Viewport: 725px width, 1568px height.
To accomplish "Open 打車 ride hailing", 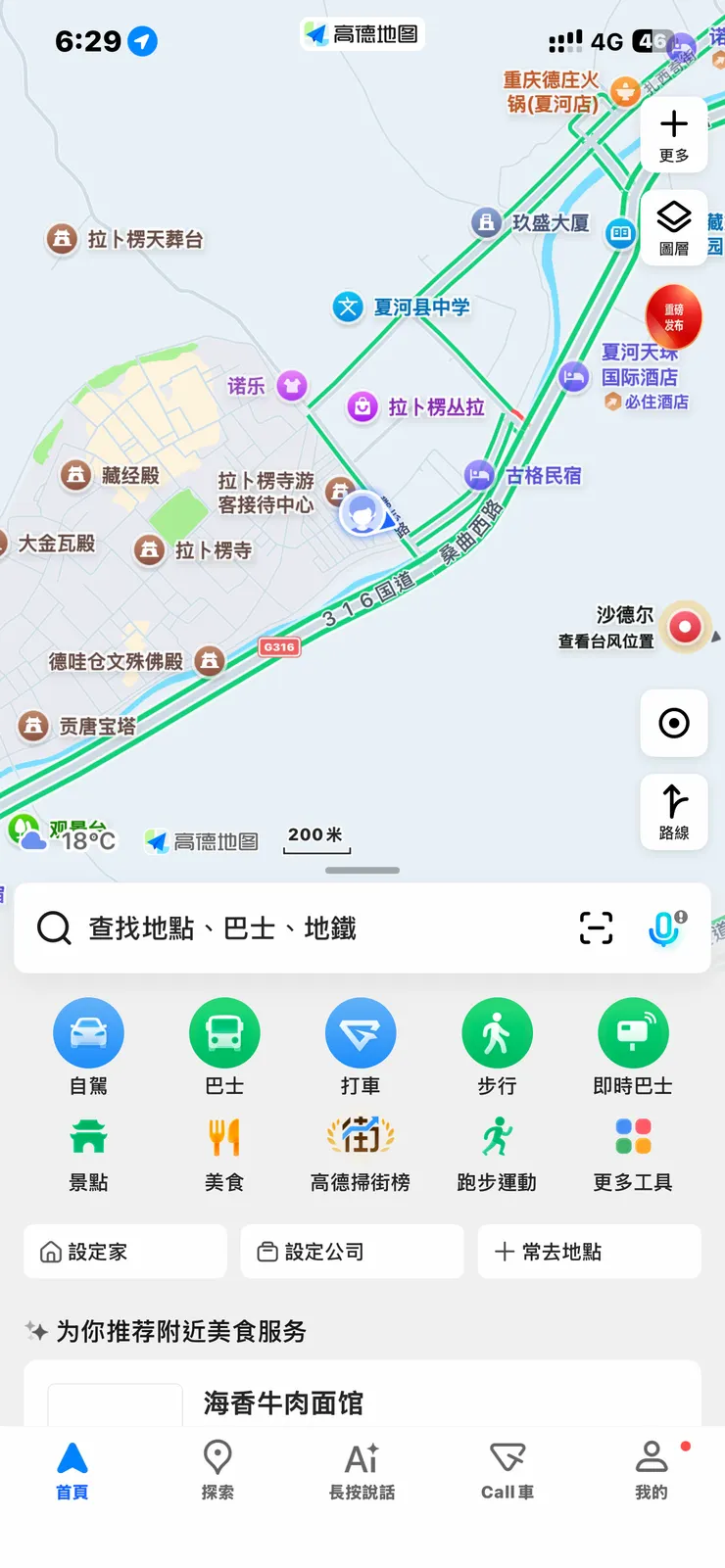I will click(361, 1047).
